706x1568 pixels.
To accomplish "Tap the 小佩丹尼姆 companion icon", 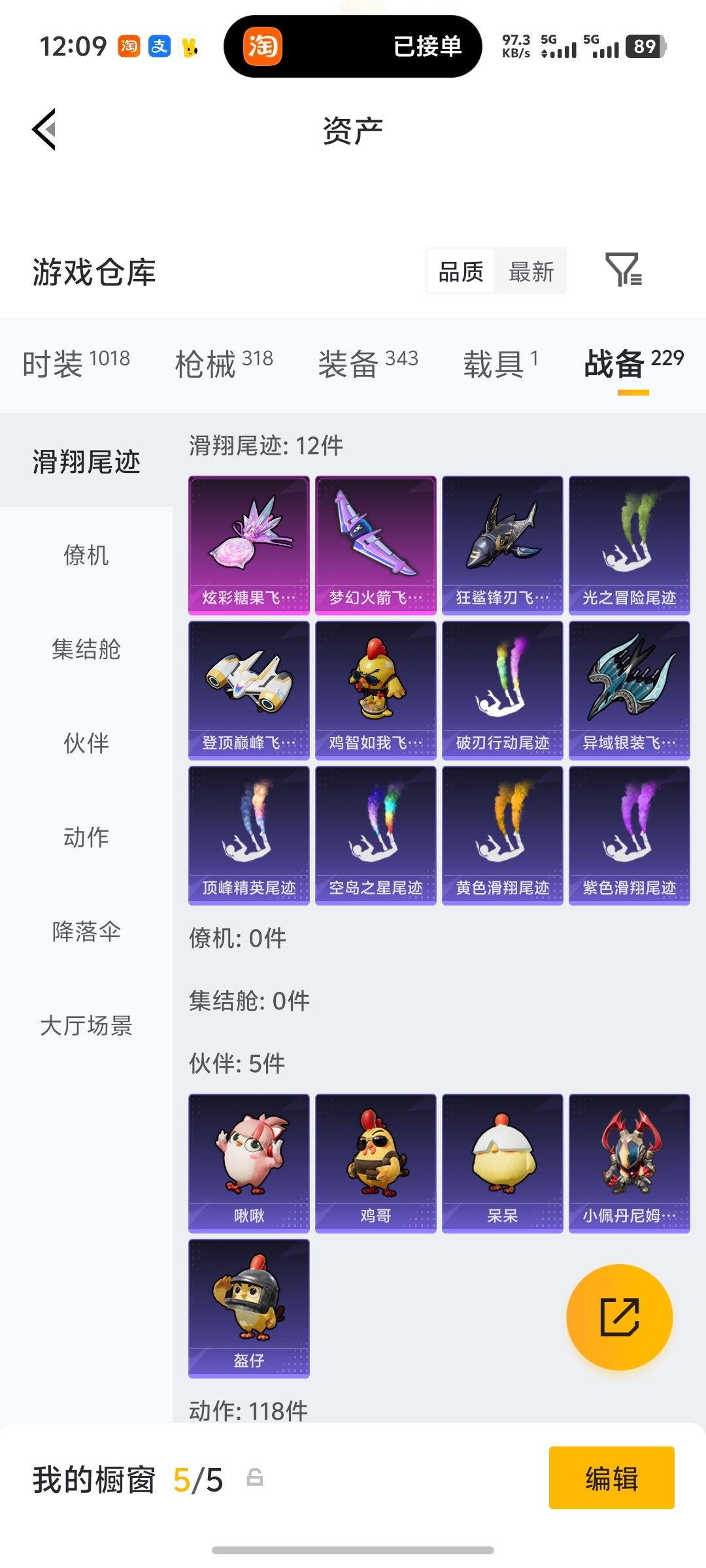I will (629, 1163).
